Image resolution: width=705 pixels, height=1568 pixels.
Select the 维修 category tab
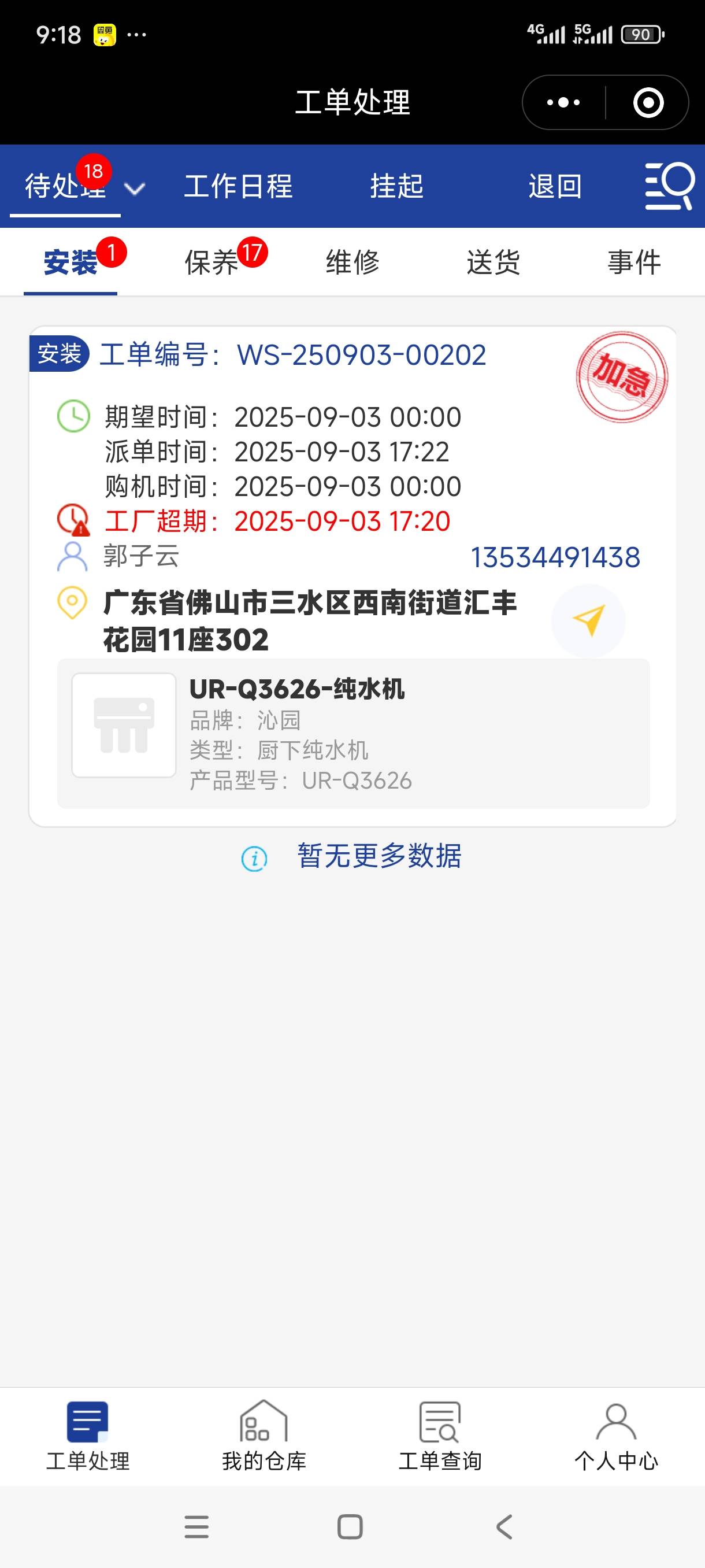click(x=352, y=263)
